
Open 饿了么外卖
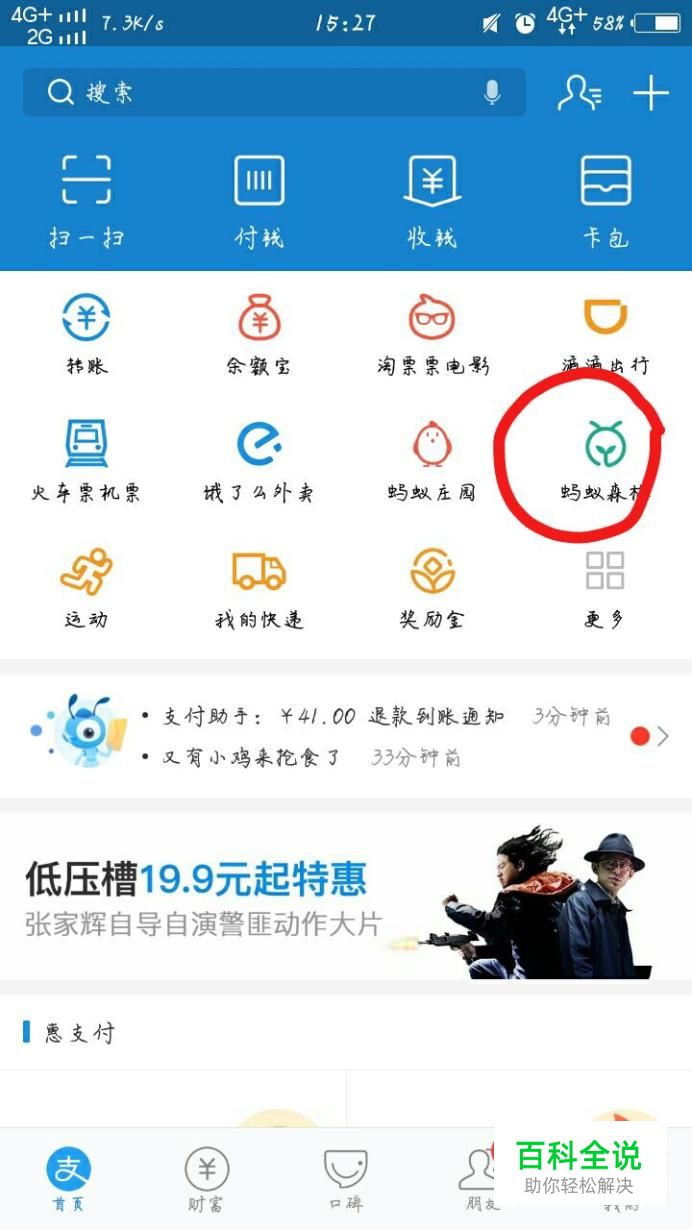pyautogui.click(x=259, y=460)
